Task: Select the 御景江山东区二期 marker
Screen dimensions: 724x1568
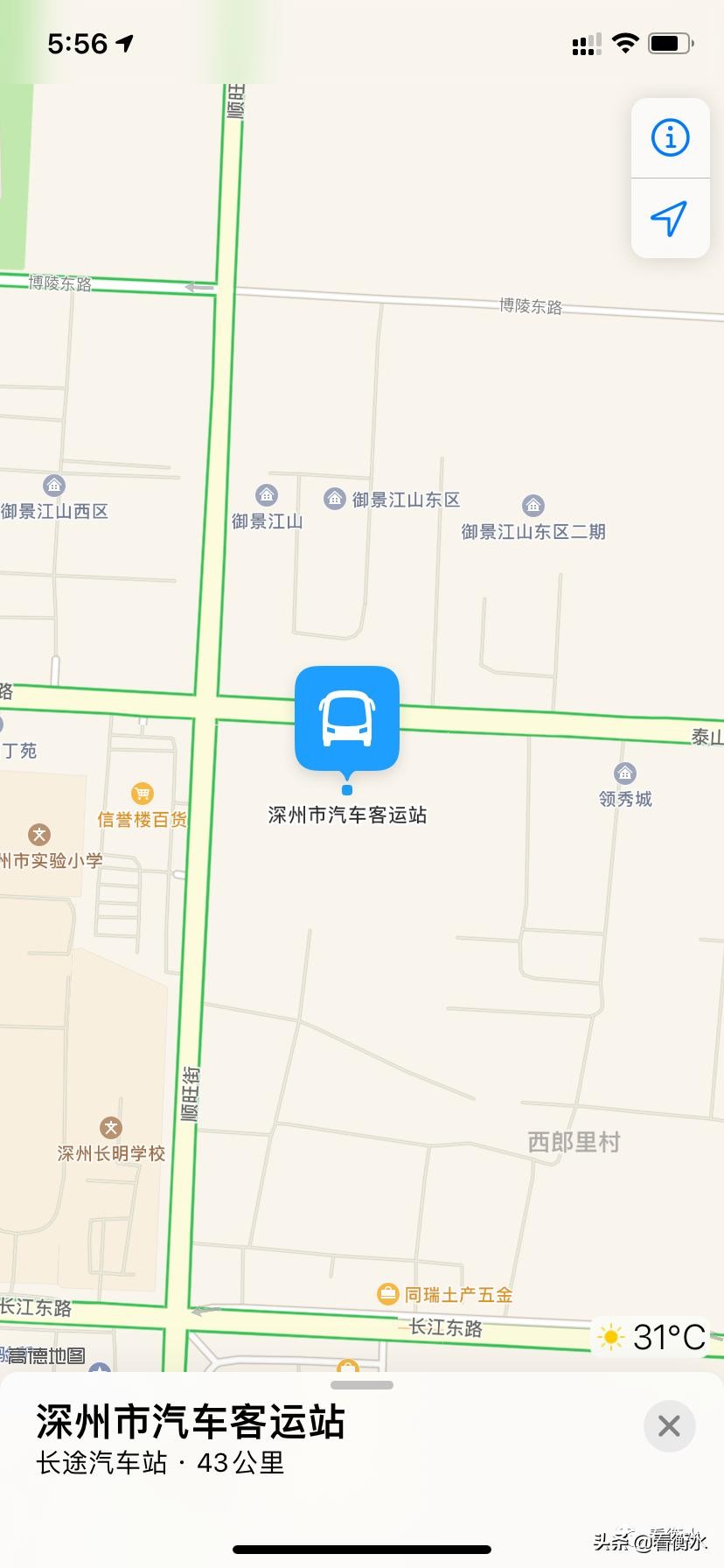Action: [x=533, y=506]
